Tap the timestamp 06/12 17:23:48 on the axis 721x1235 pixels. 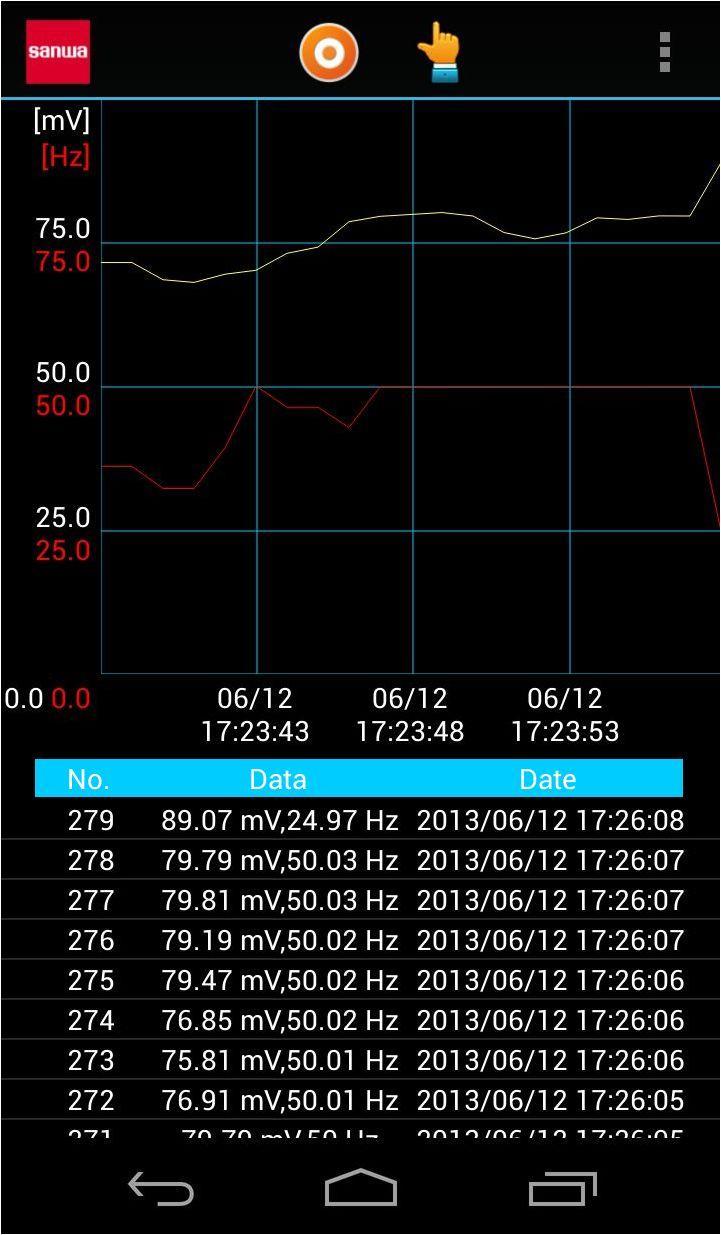tap(410, 714)
